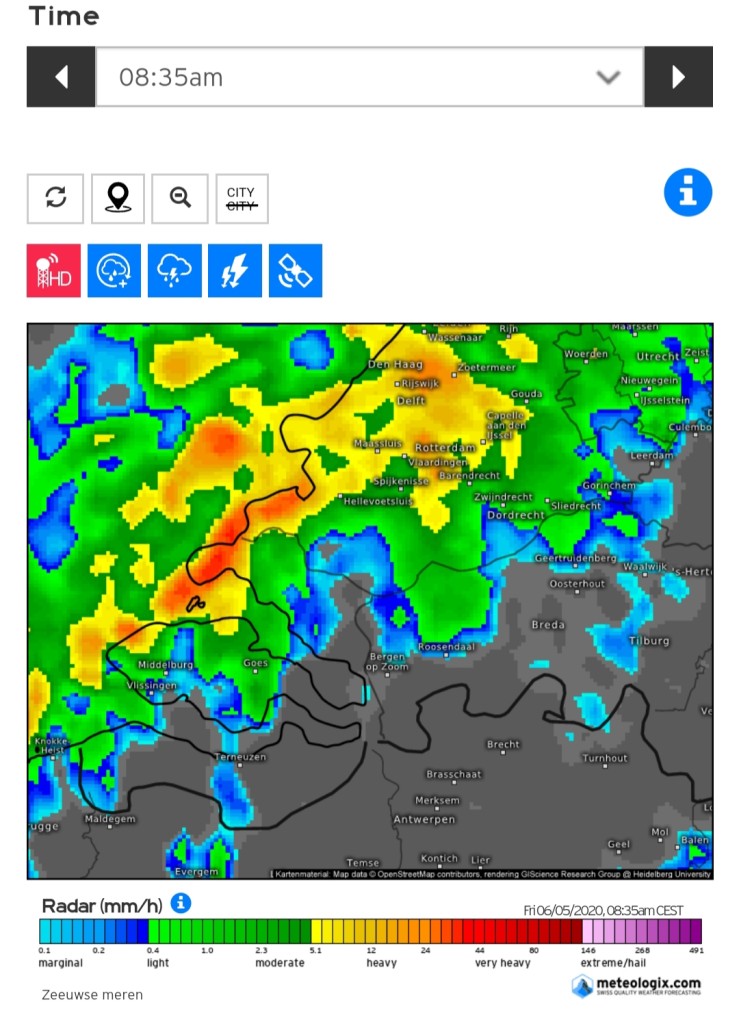Toggle city labels off

coord(242,199)
